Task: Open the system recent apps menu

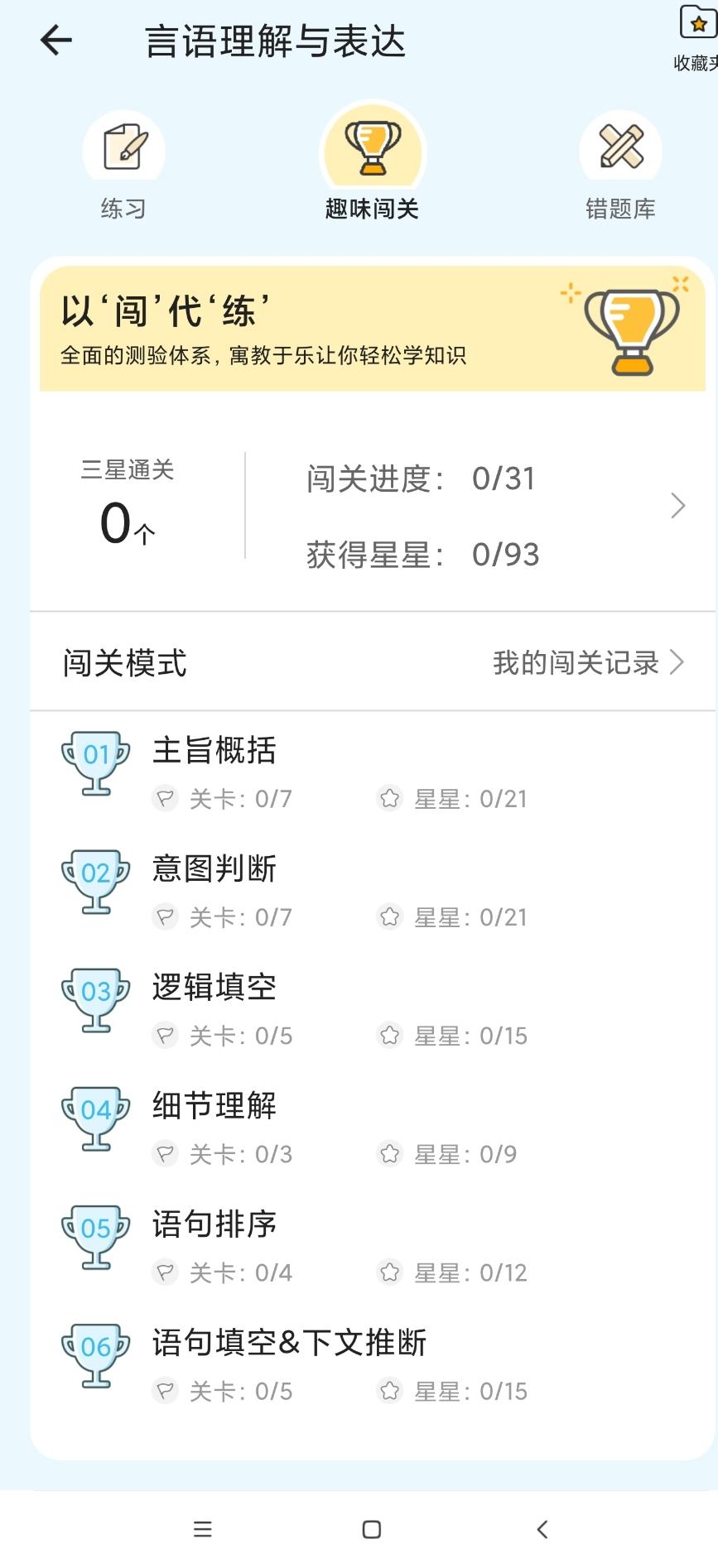Action: pos(203,1529)
